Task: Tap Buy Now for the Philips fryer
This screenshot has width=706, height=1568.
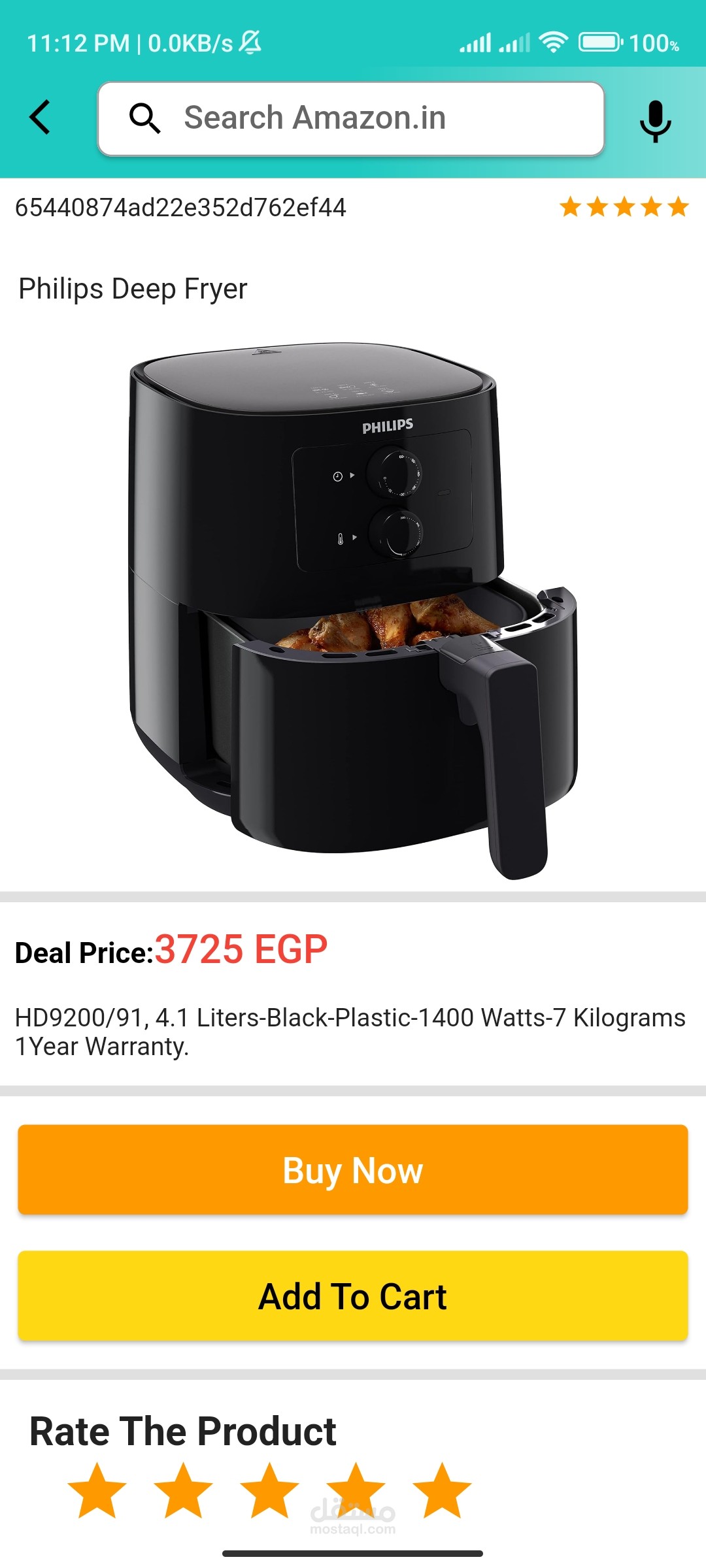Action: (x=353, y=1169)
